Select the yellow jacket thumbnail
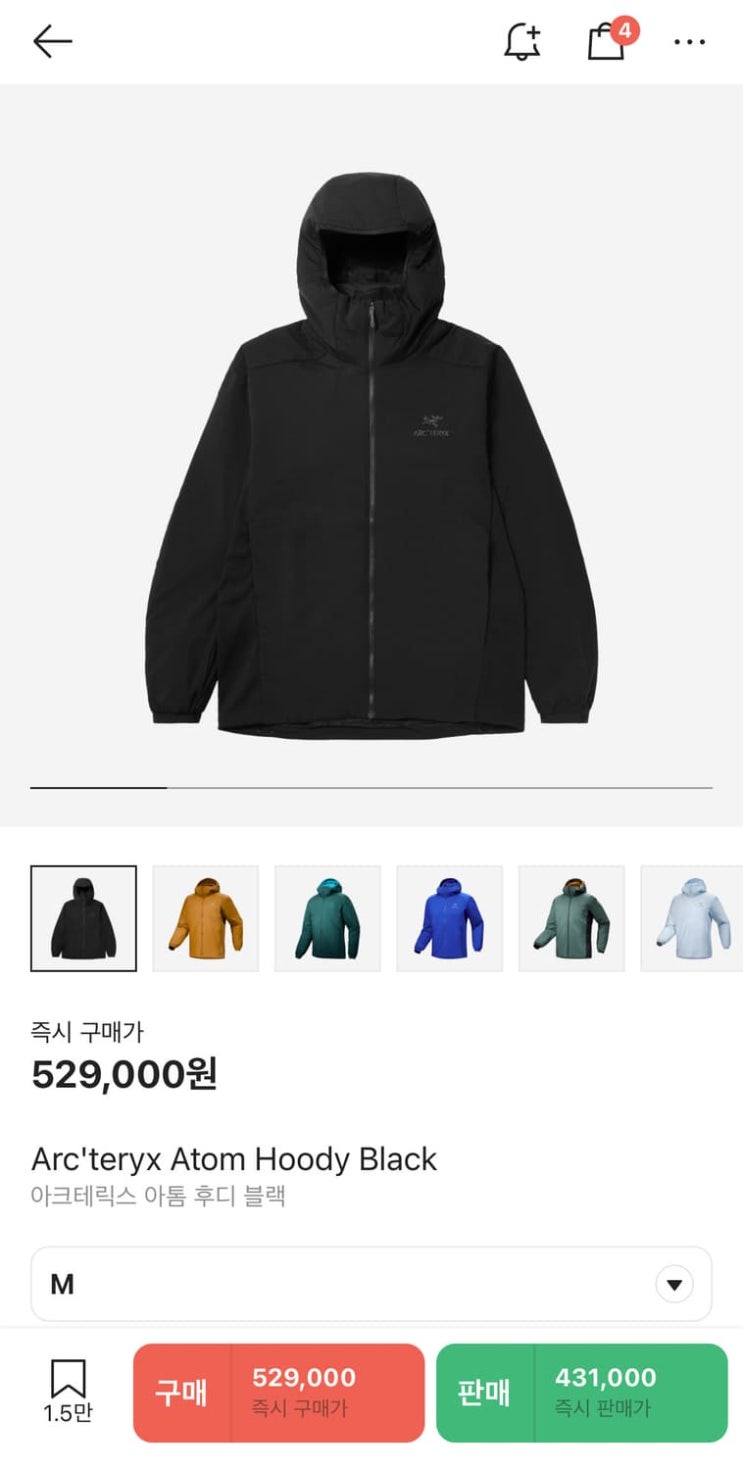Viewport: 743px width, 1470px height. coord(206,918)
